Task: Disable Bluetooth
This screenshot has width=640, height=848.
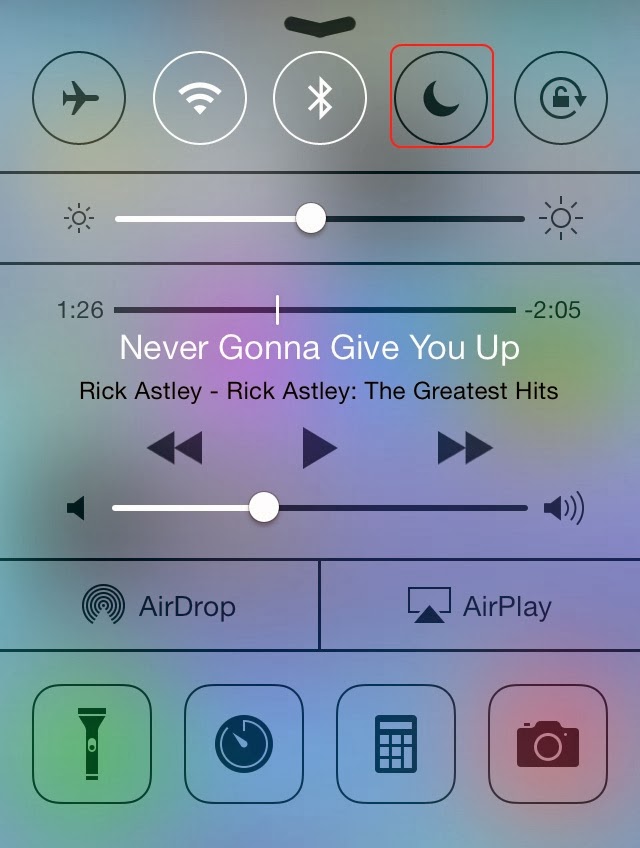Action: pyautogui.click(x=319, y=98)
